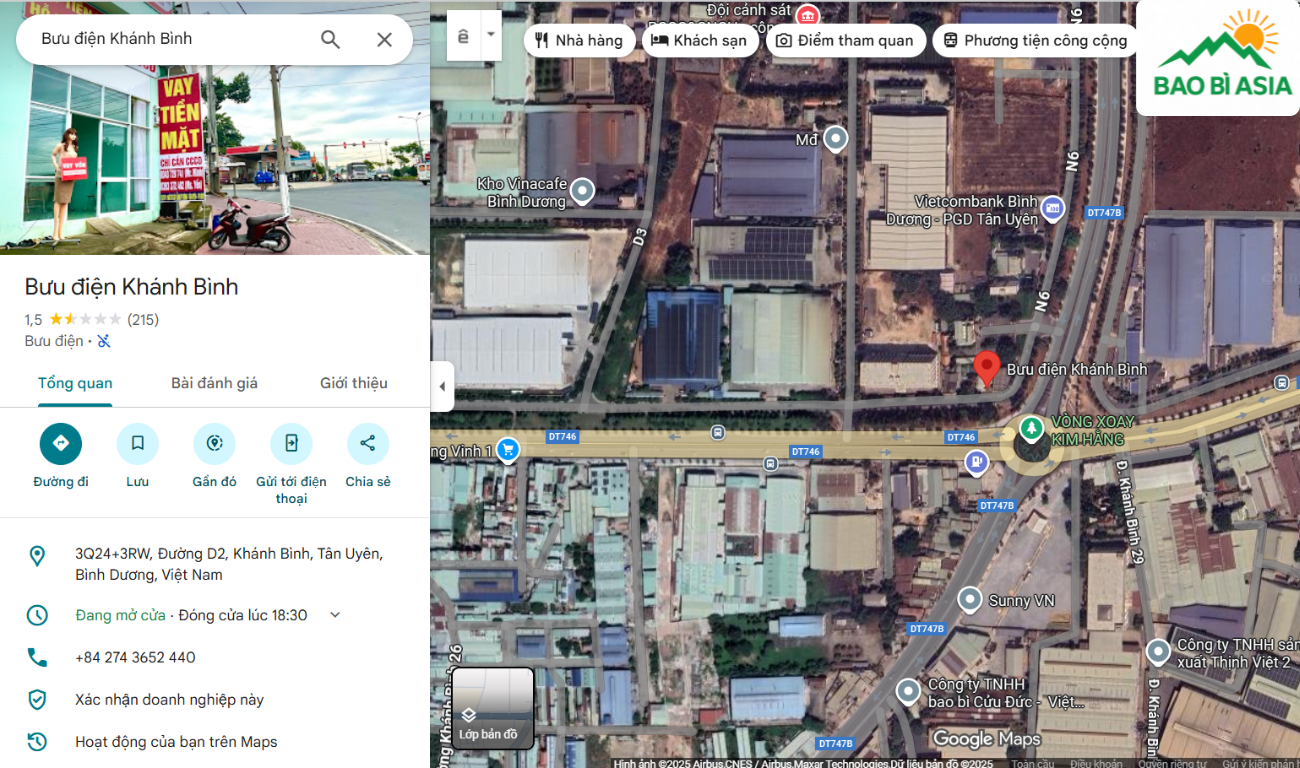Open the Lớp bản đồ layer switcher

click(x=493, y=708)
